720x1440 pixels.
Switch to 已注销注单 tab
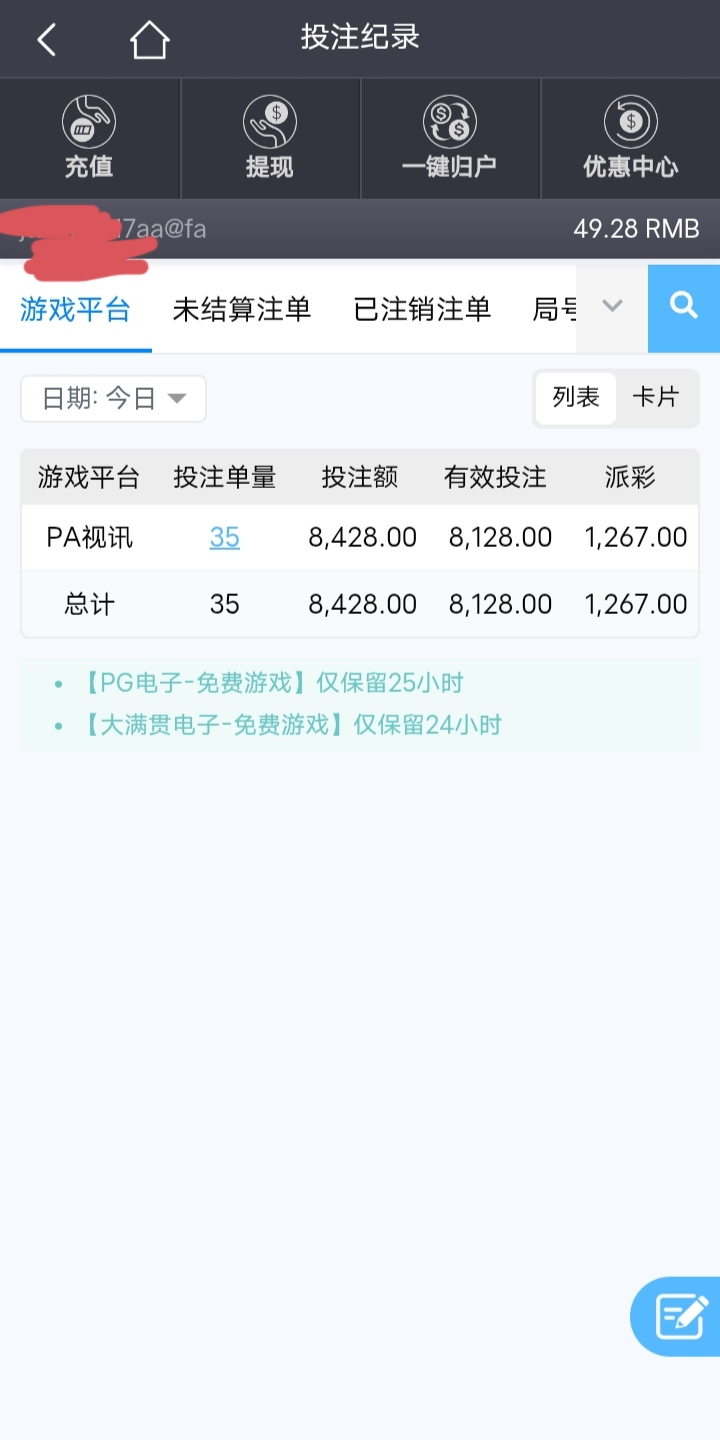(x=422, y=309)
